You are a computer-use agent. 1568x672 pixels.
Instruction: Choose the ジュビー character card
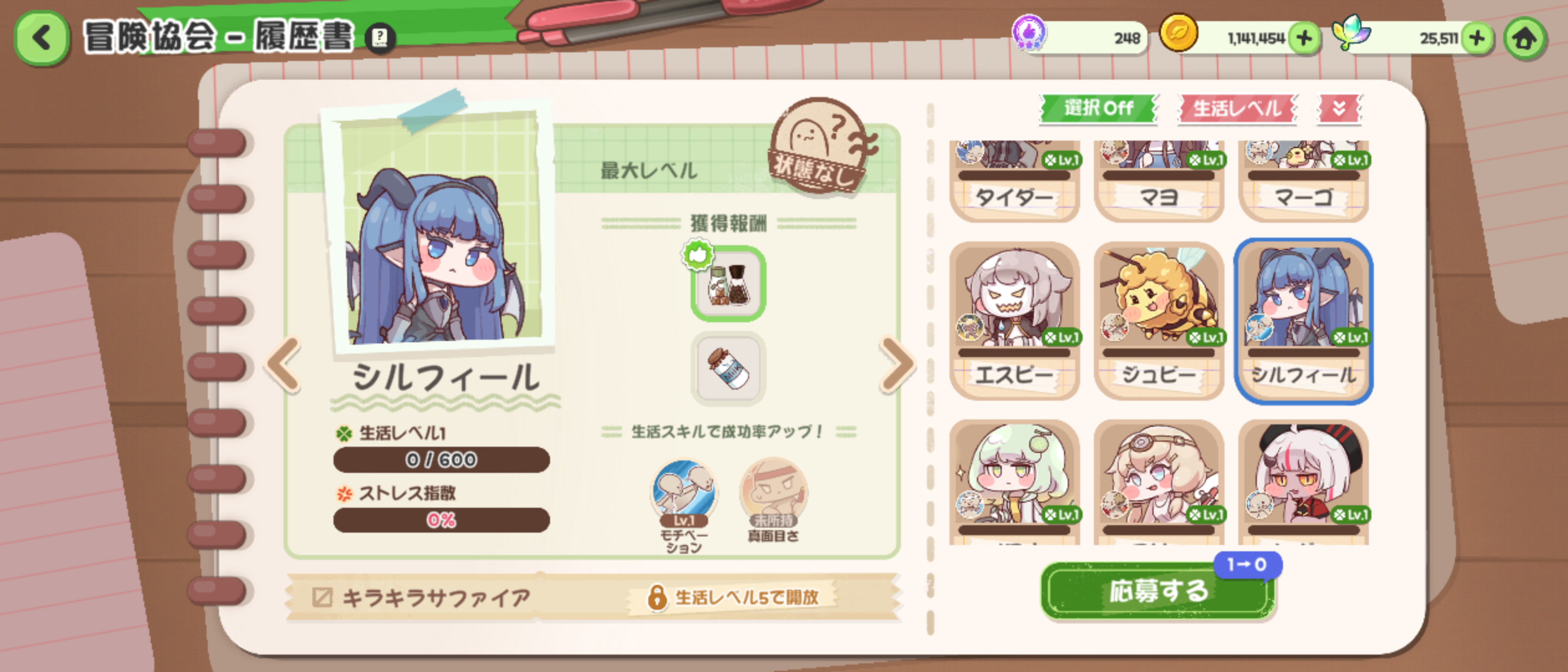1159,320
